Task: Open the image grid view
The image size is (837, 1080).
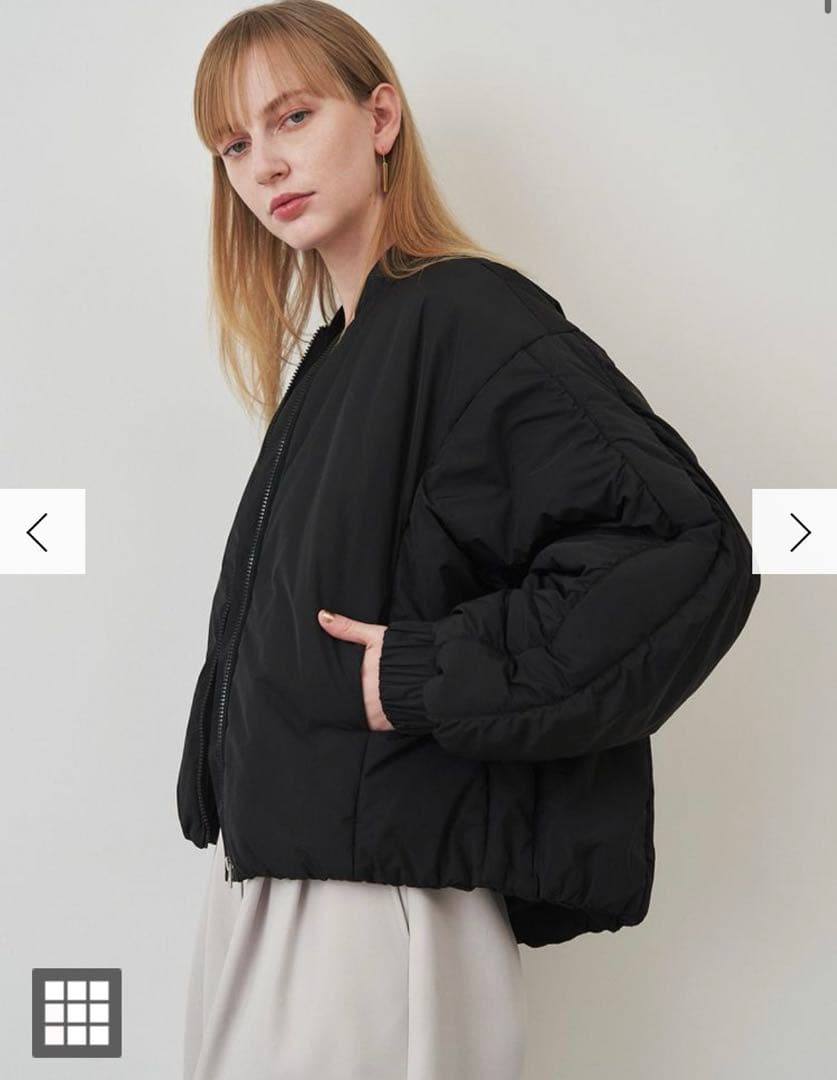Action: click(77, 1012)
